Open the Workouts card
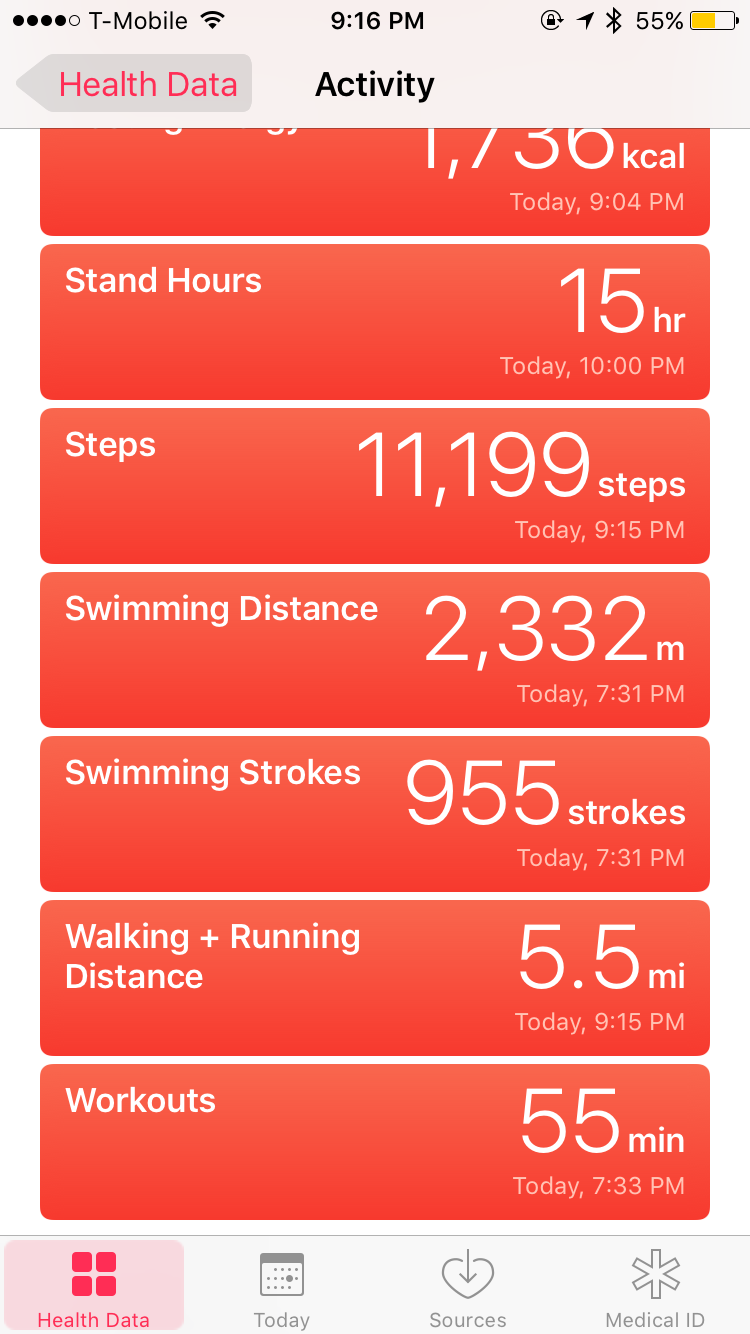This screenshot has height=1334, width=750. point(374,1142)
